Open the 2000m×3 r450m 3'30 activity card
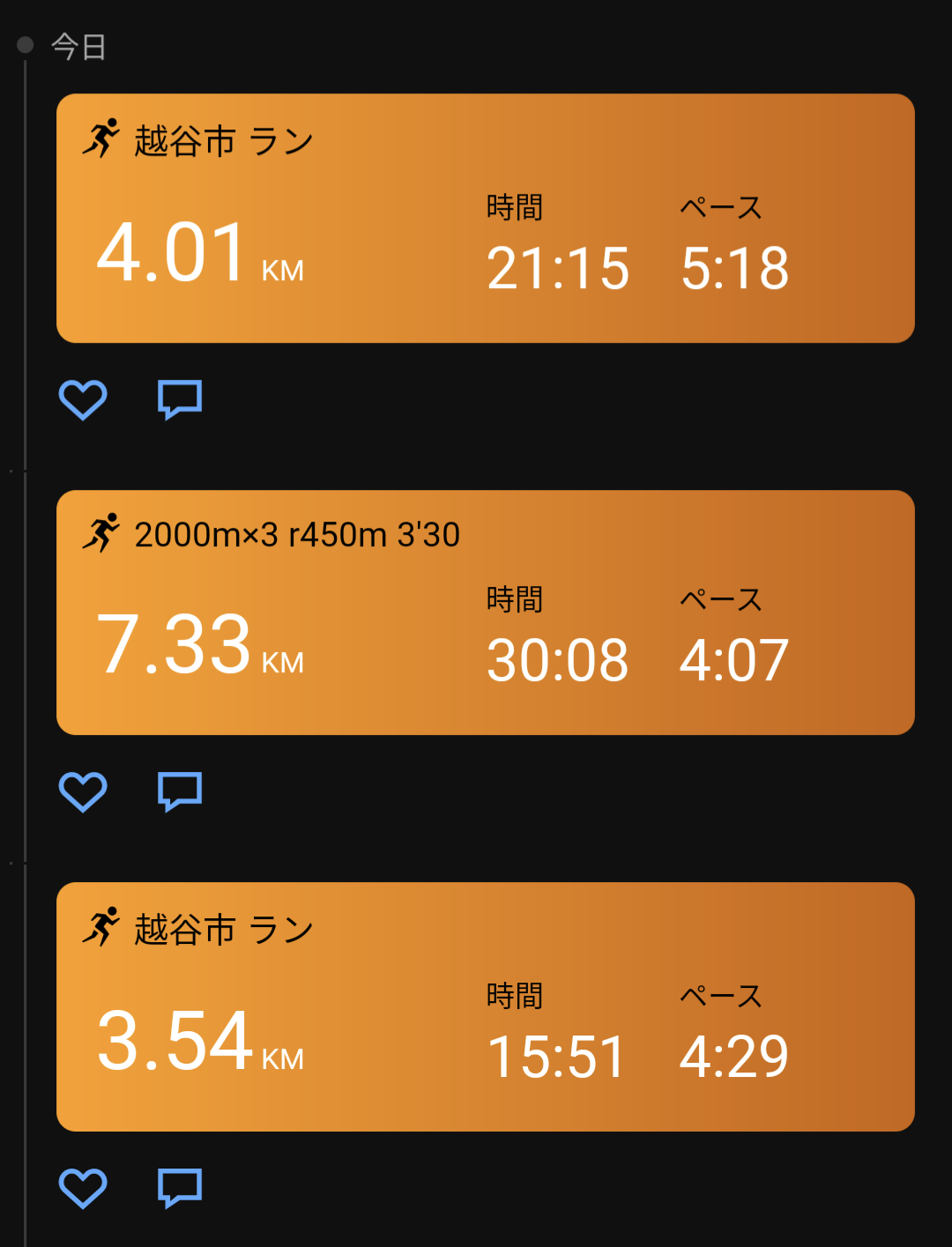The image size is (952, 1247). coord(485,612)
